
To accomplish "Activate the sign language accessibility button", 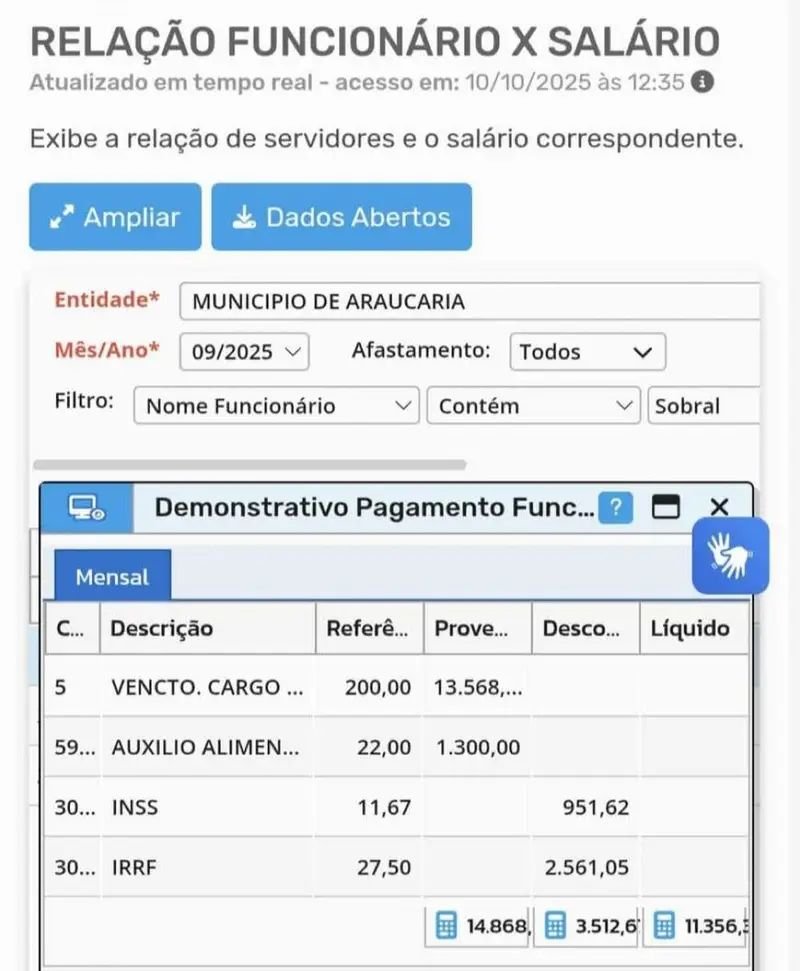I will pyautogui.click(x=730, y=555).
